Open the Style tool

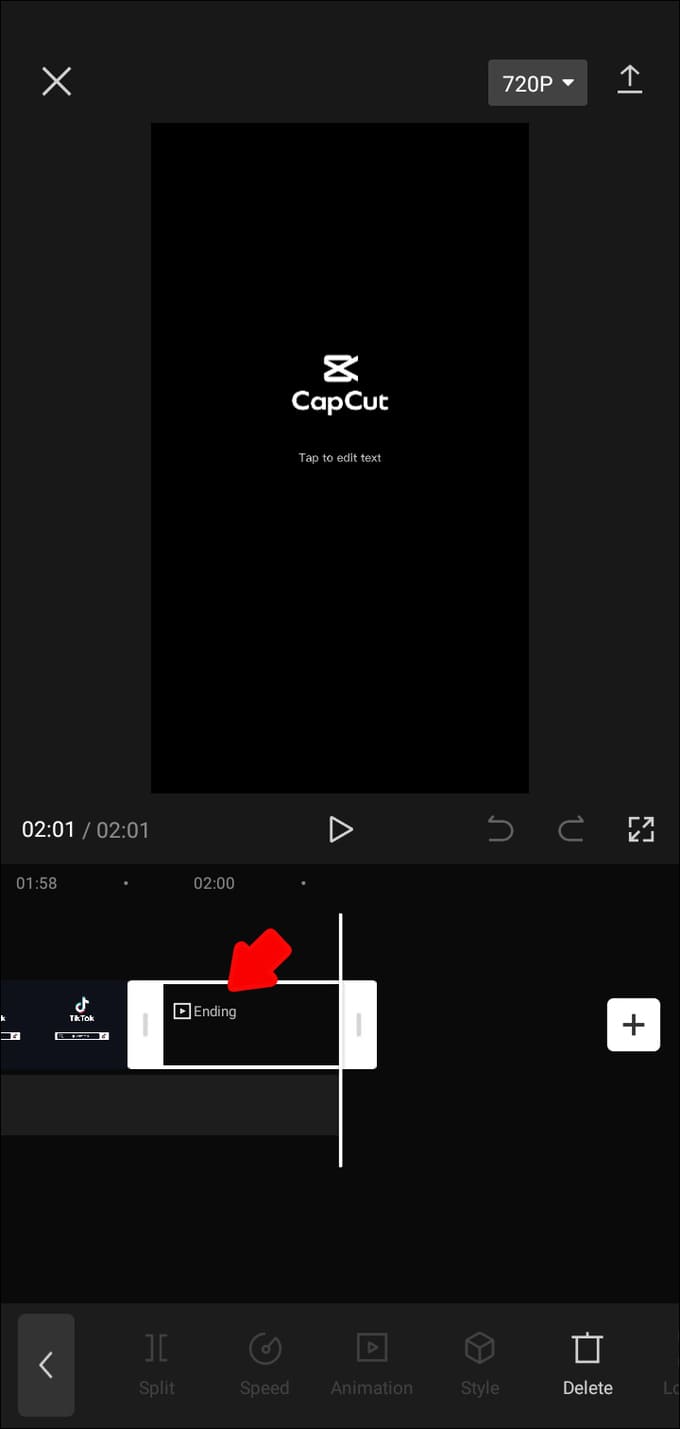click(479, 1364)
